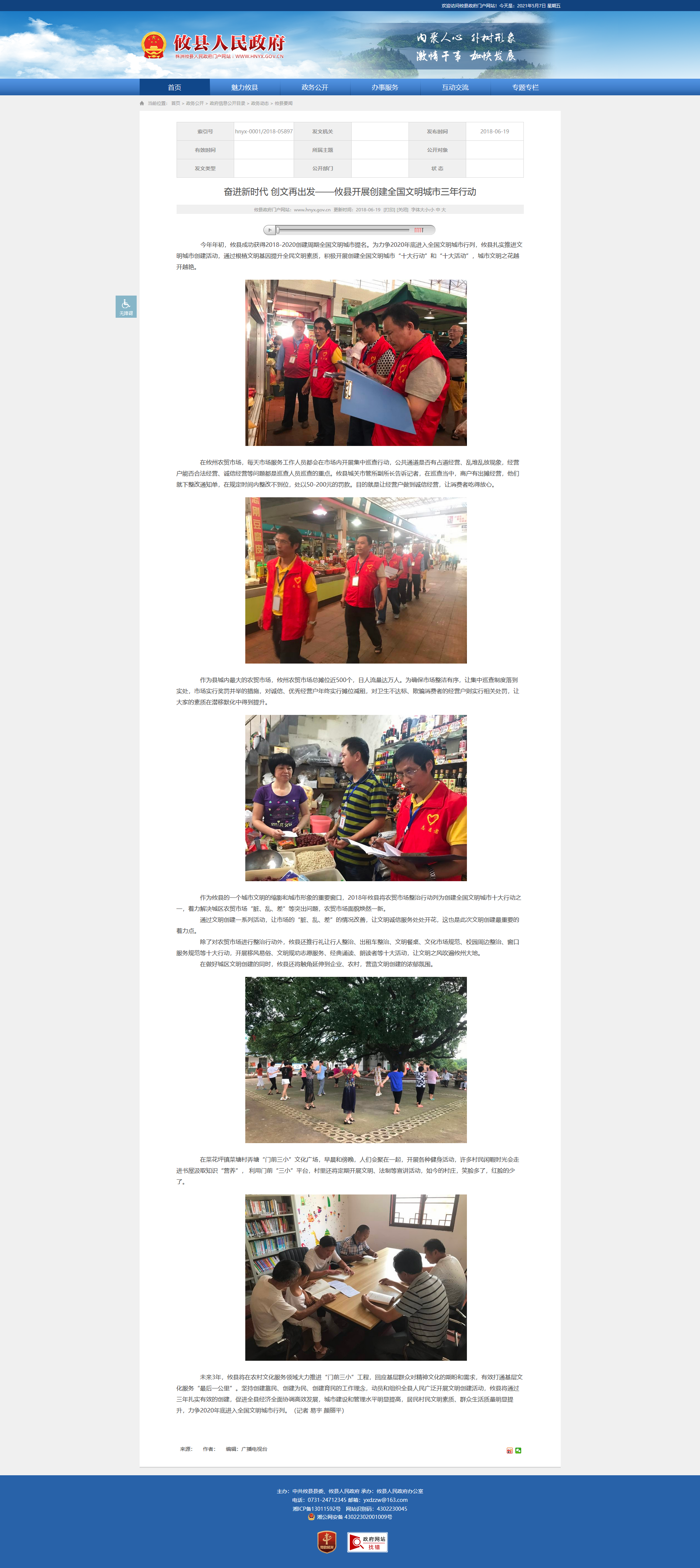Play the article audio
700x1568 pixels.
[x=270, y=230]
